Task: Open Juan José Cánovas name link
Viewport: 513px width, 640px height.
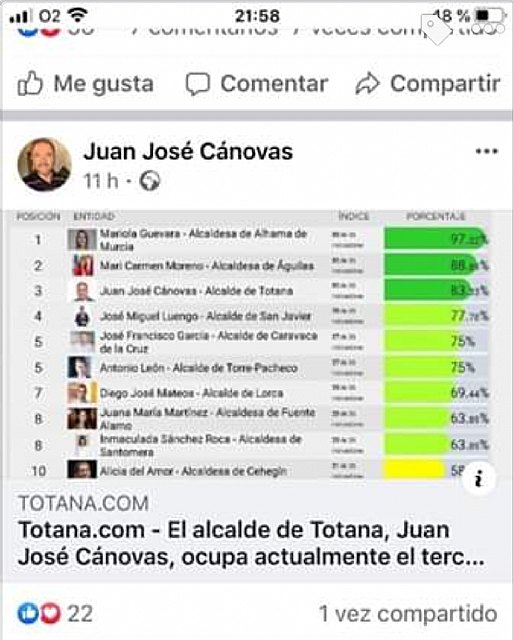Action: 188,151
